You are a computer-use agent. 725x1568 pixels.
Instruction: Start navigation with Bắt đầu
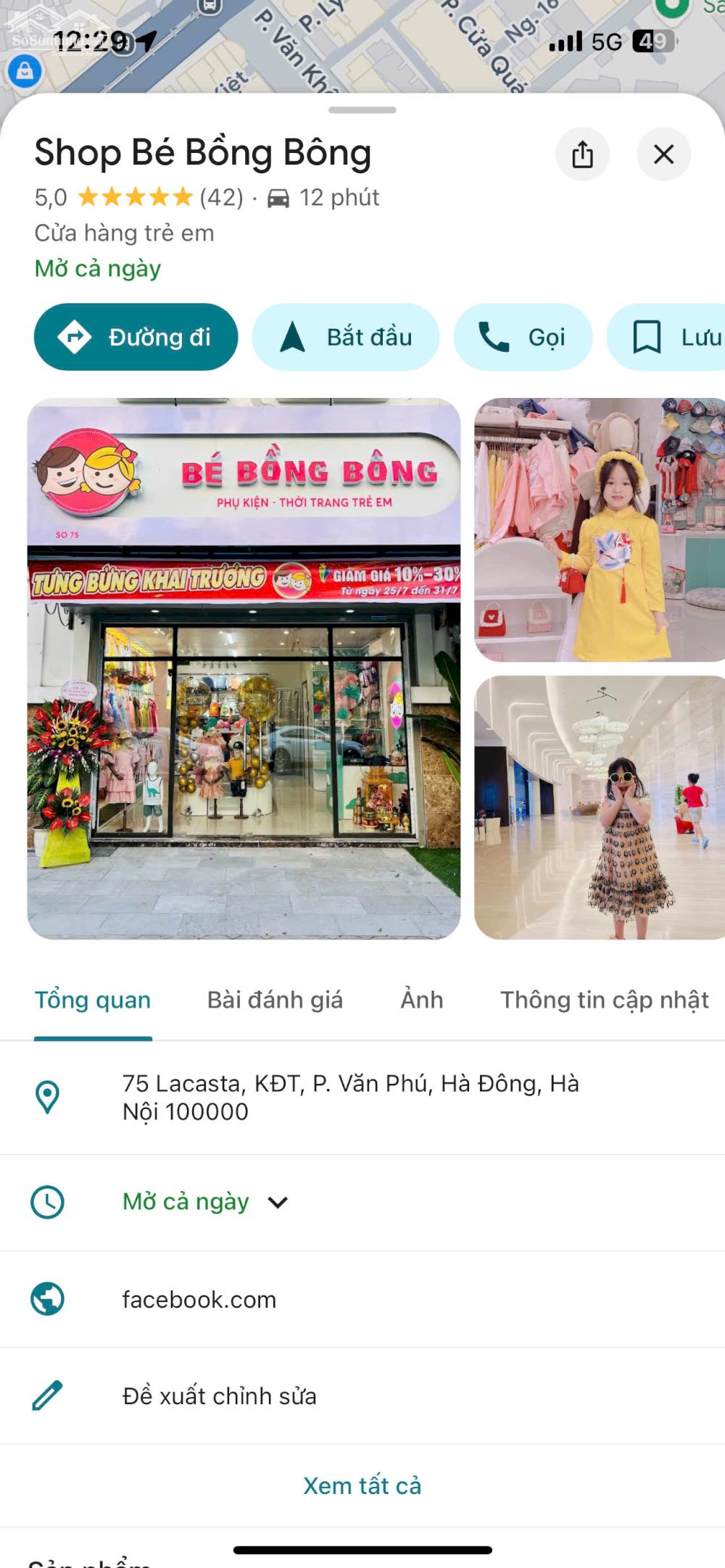point(346,337)
